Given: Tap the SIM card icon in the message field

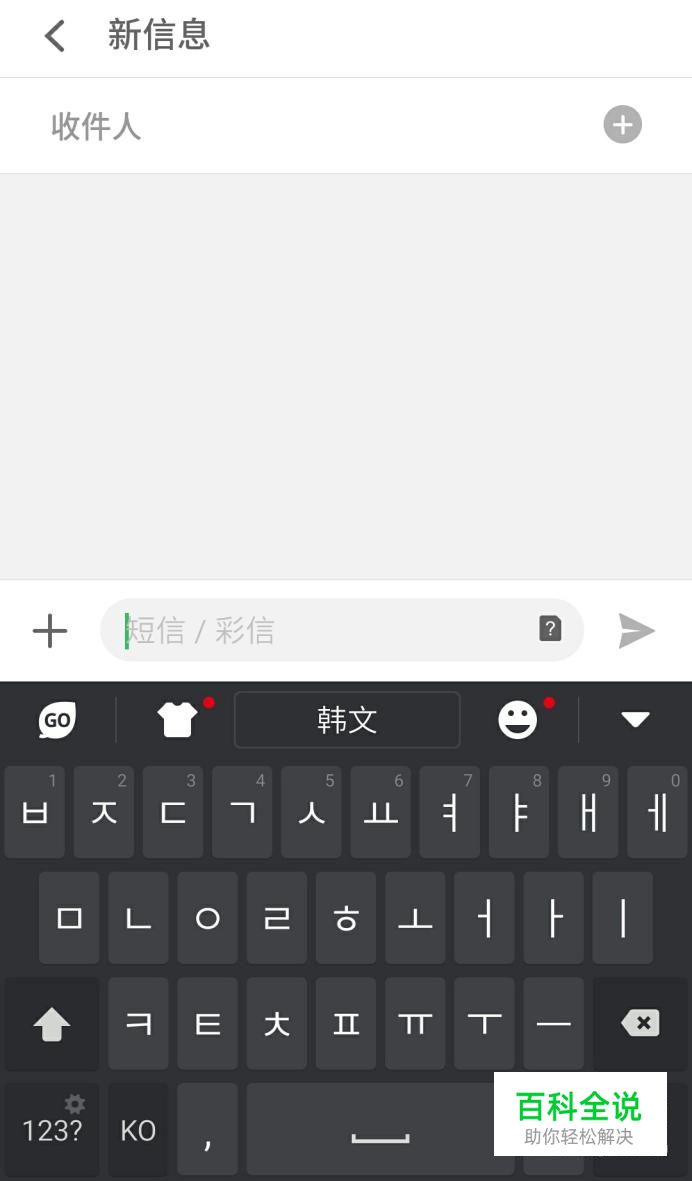Looking at the screenshot, I should [550, 628].
